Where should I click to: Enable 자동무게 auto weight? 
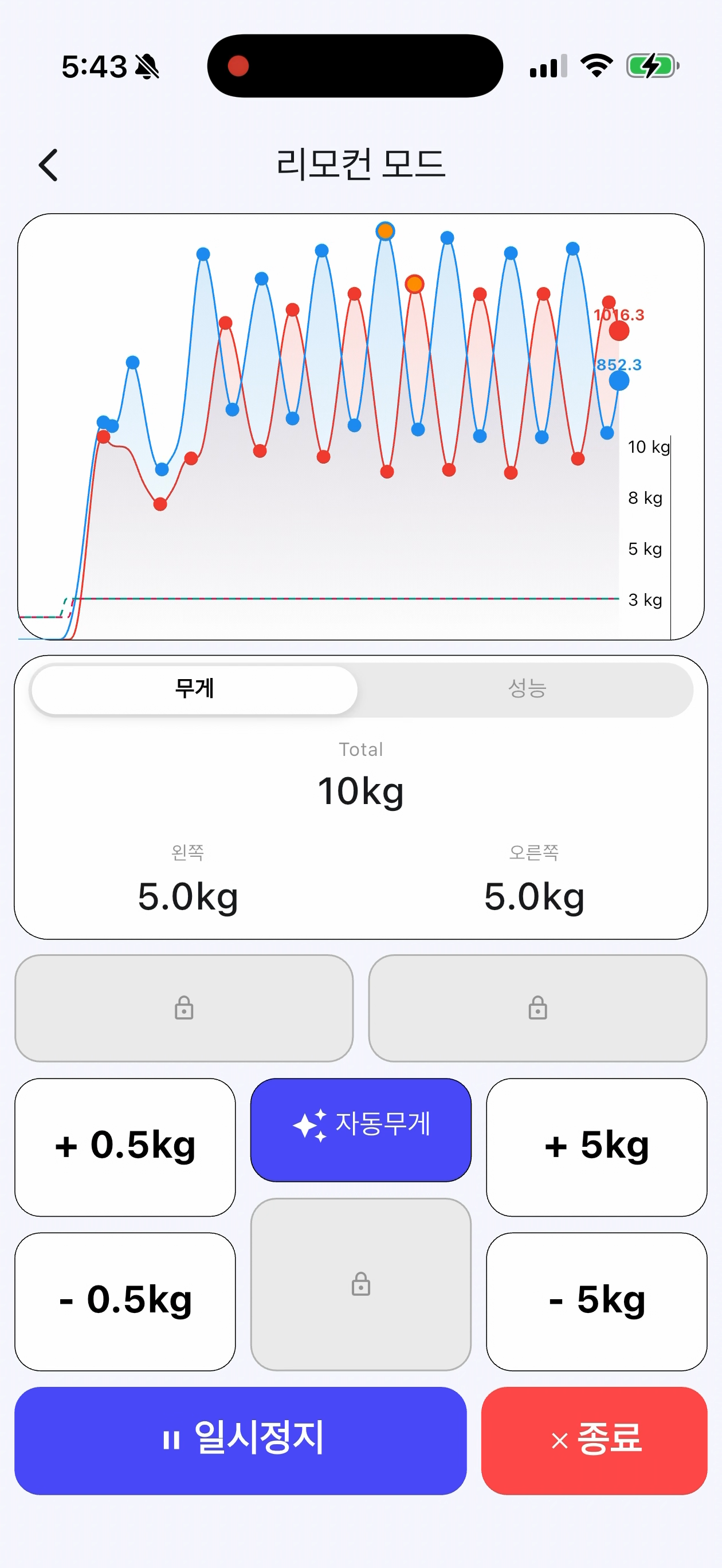(361, 1129)
